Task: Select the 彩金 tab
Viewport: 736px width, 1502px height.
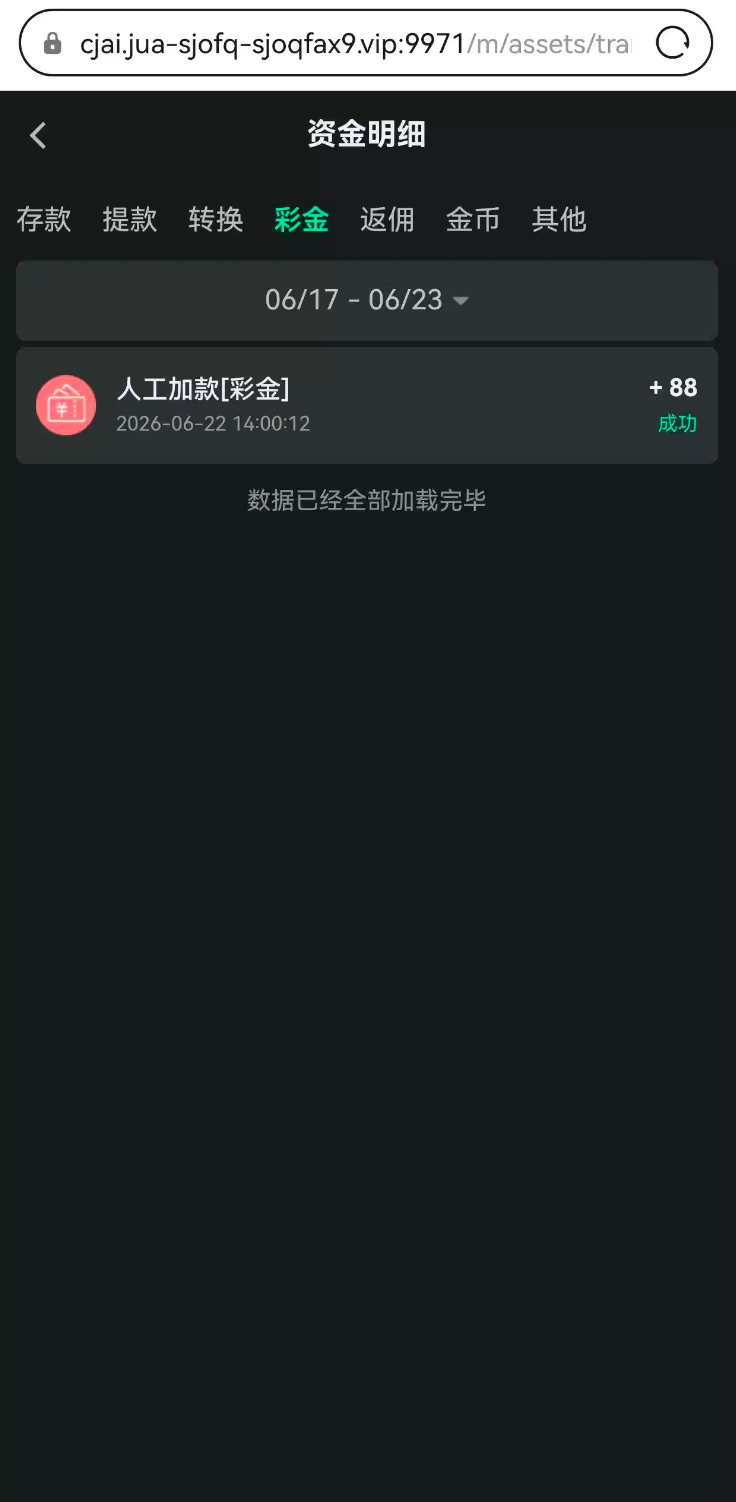Action: click(302, 219)
